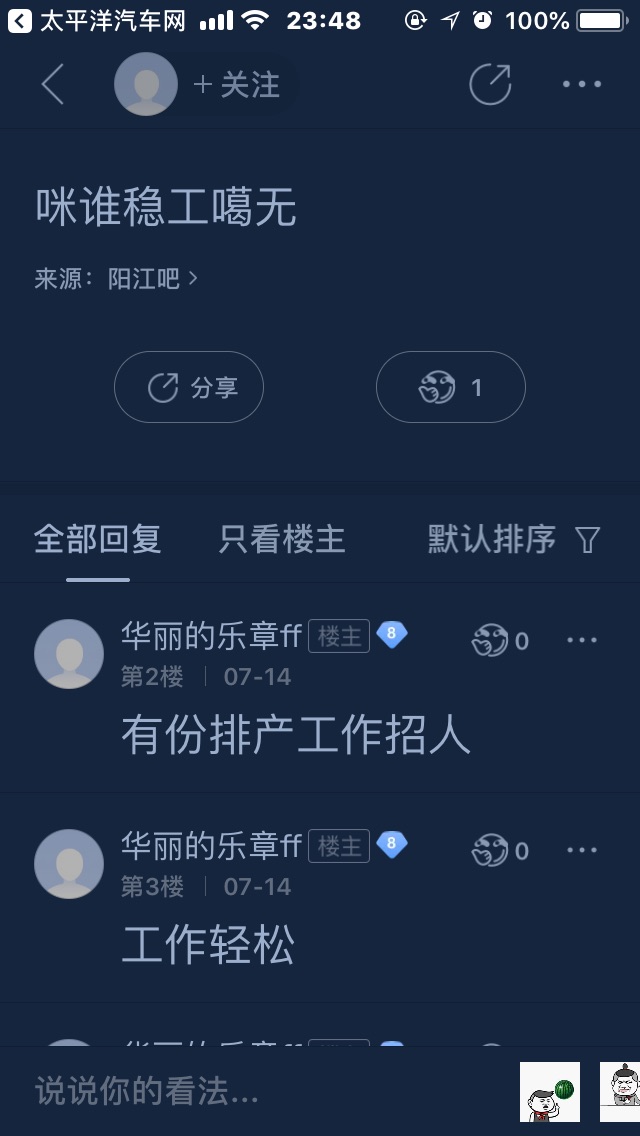Open the share icon in top bar
Viewport: 640px width, 1136px height.
point(490,85)
